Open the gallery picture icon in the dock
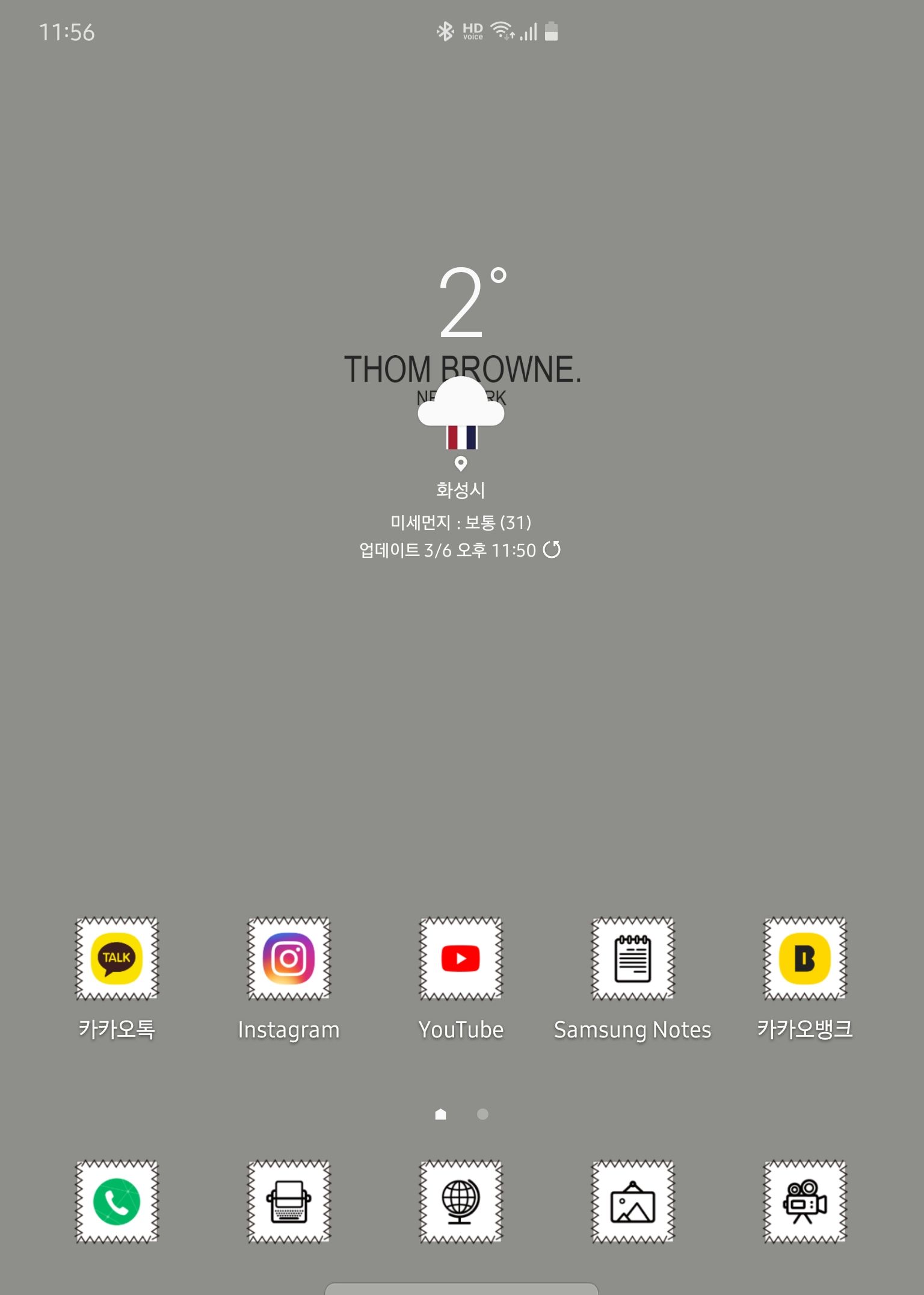 pyautogui.click(x=633, y=1202)
